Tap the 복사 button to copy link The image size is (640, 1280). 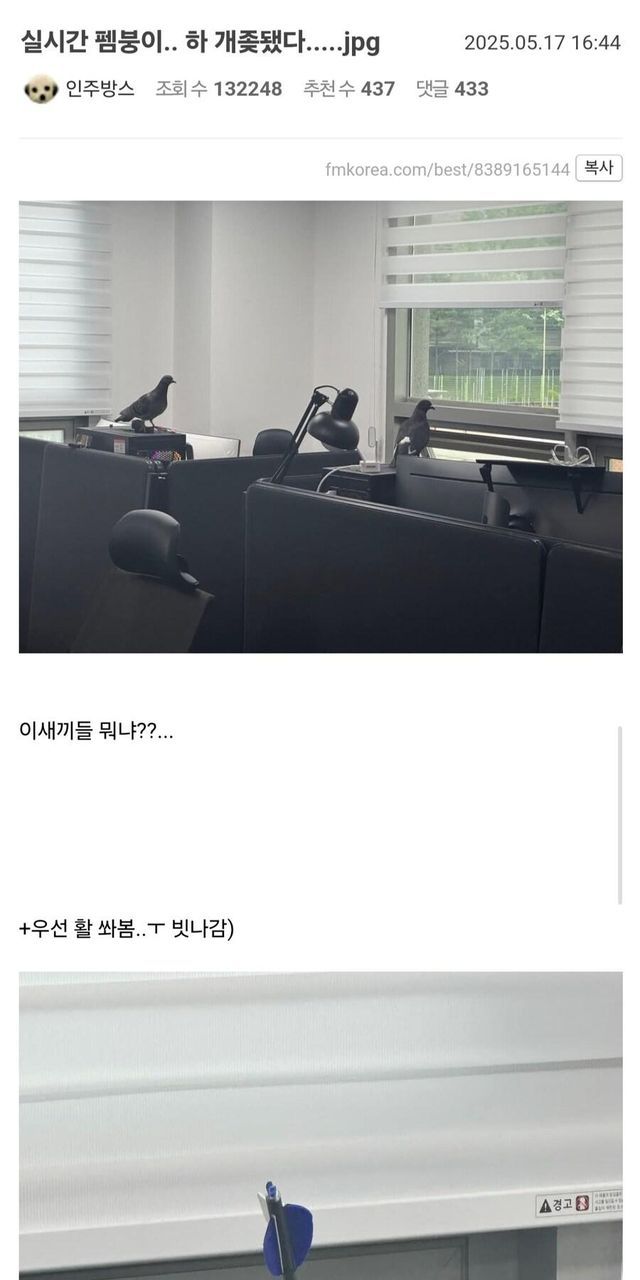tap(598, 168)
